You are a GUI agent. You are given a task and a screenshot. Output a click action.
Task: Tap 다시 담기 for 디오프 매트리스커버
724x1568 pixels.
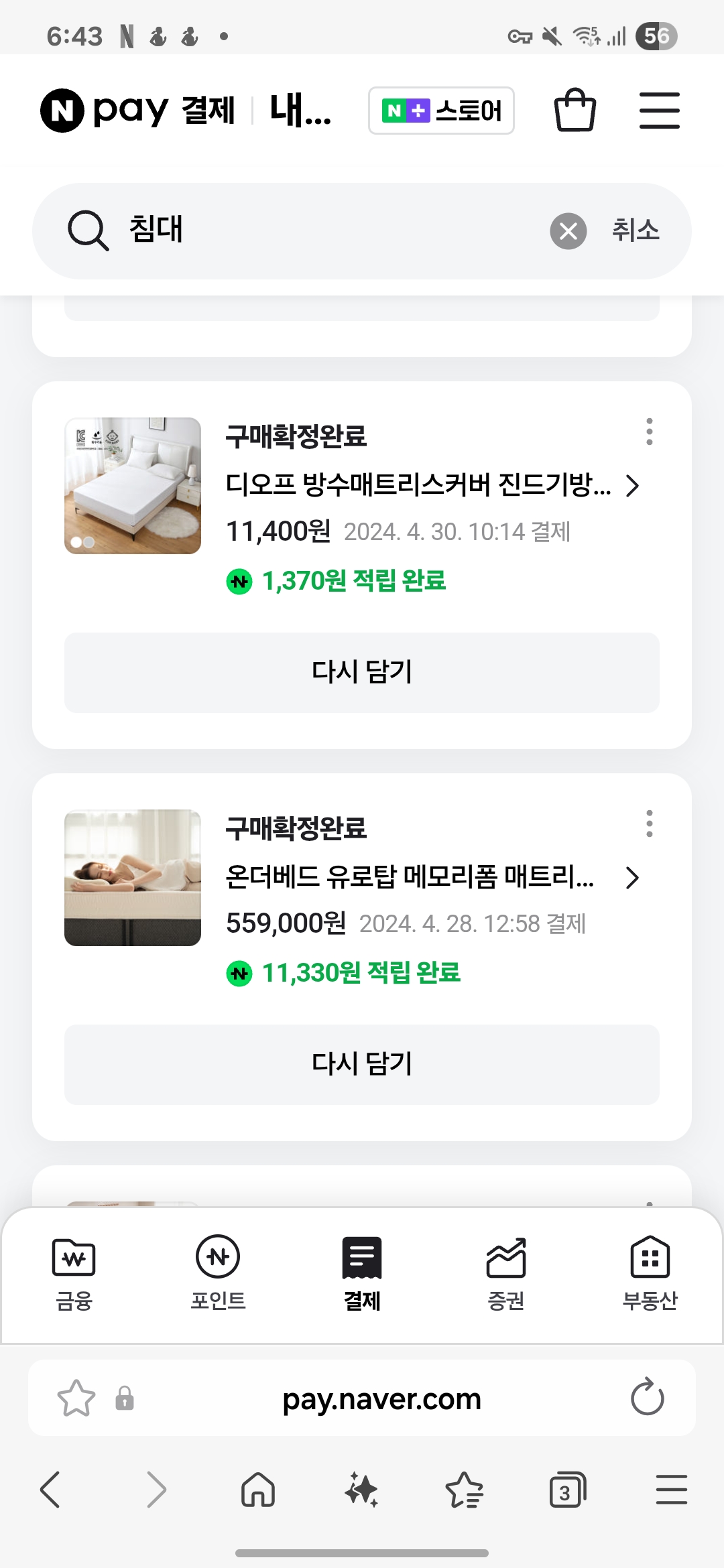point(362,672)
